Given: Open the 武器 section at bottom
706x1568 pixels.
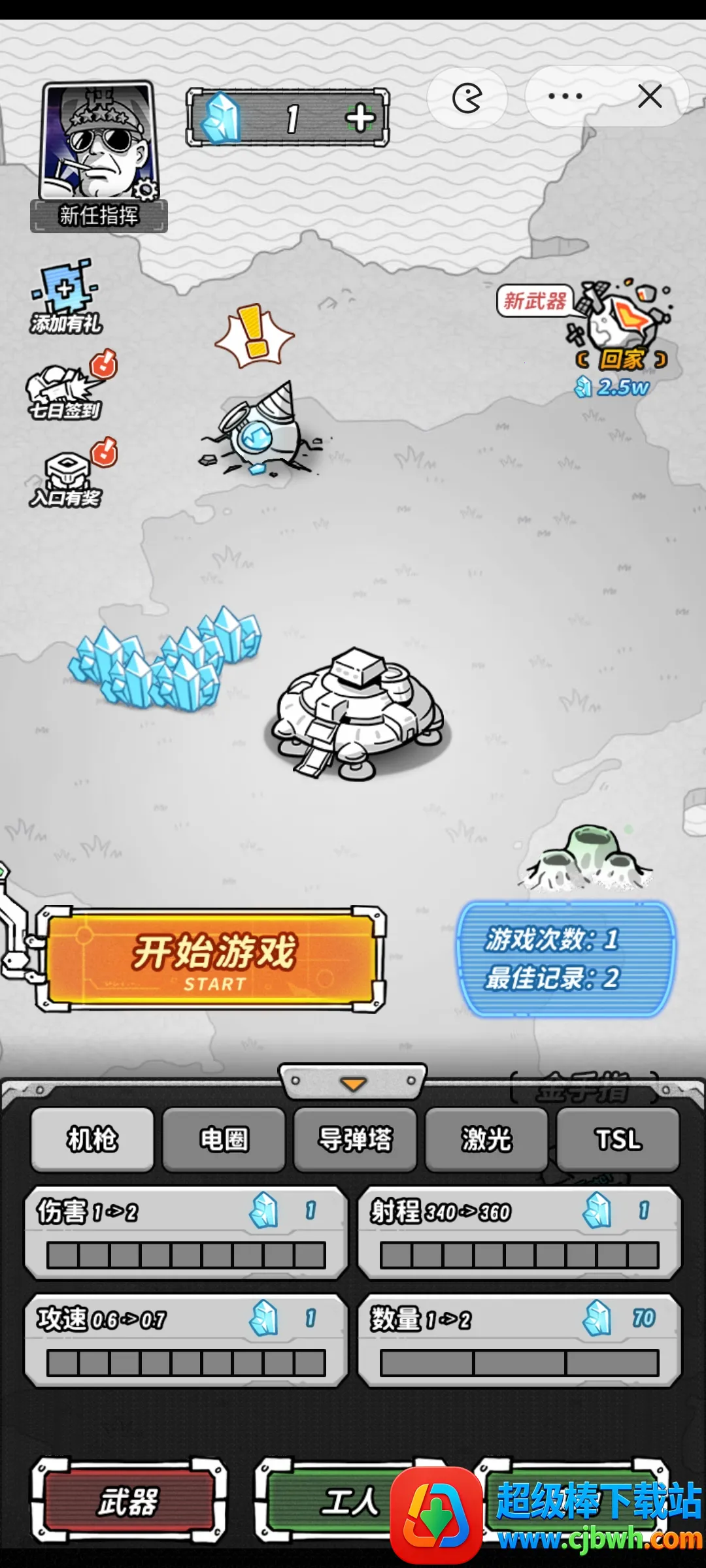Looking at the screenshot, I should 129,1501.
